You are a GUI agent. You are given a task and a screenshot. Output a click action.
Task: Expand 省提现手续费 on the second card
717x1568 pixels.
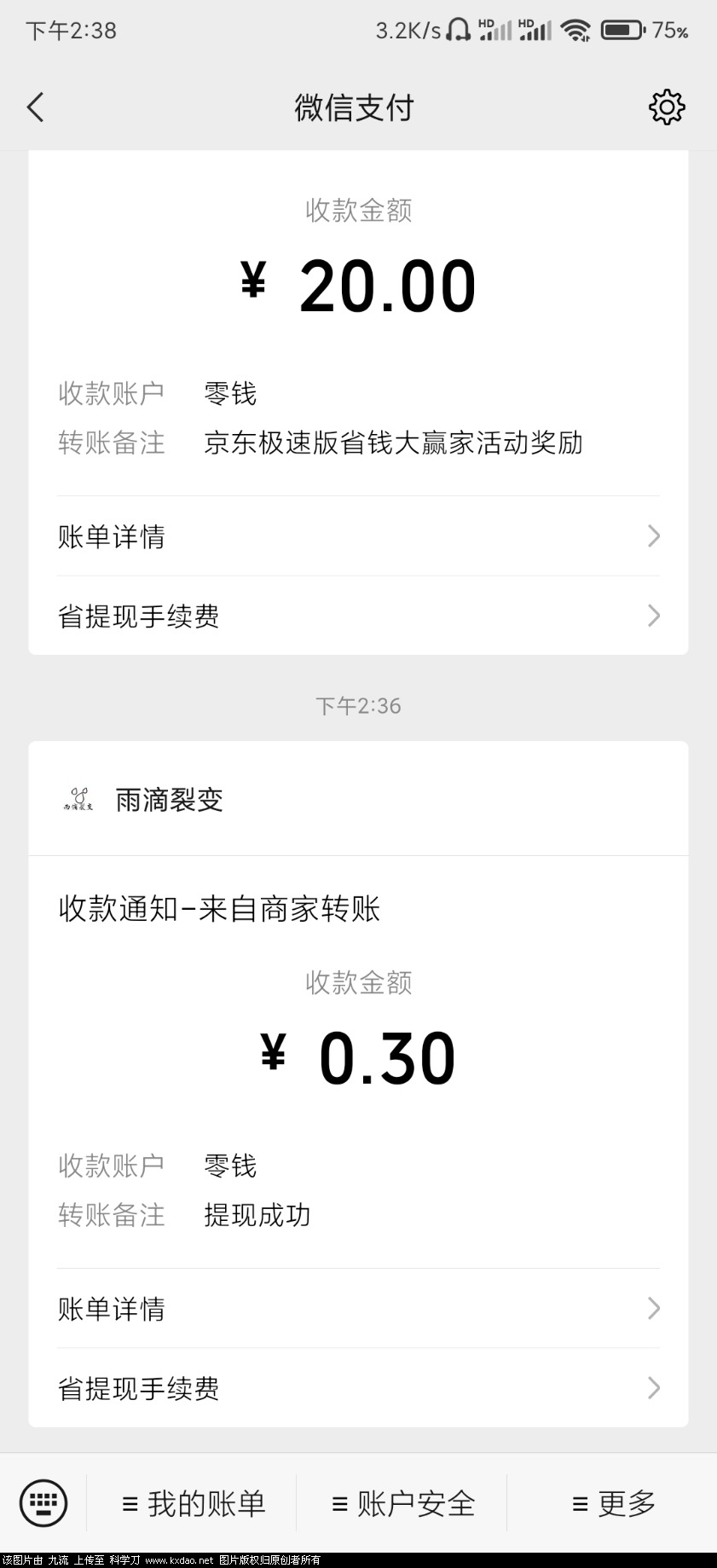[x=138, y=1388]
